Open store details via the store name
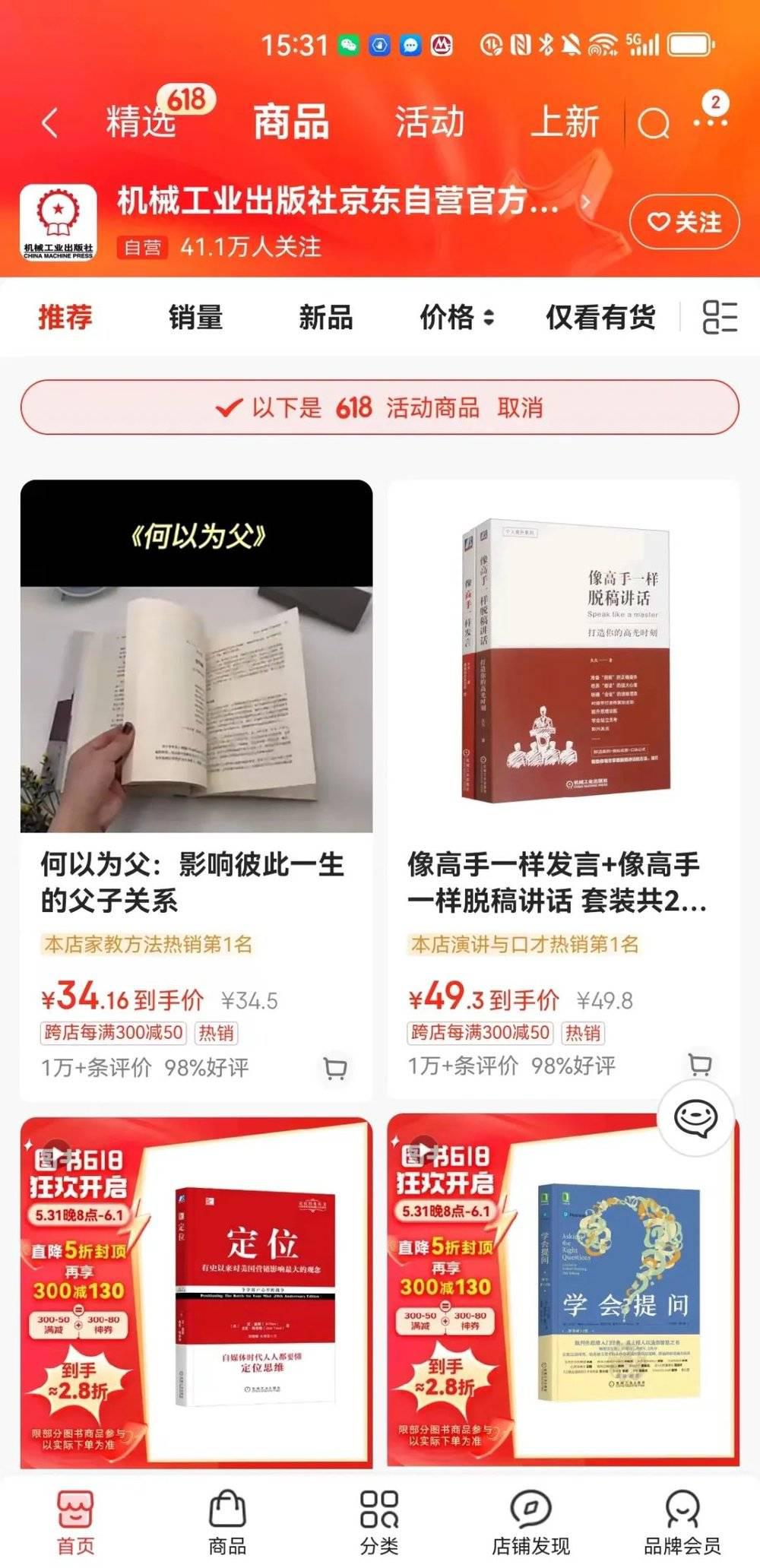Image resolution: width=760 pixels, height=1568 pixels. pos(339,201)
